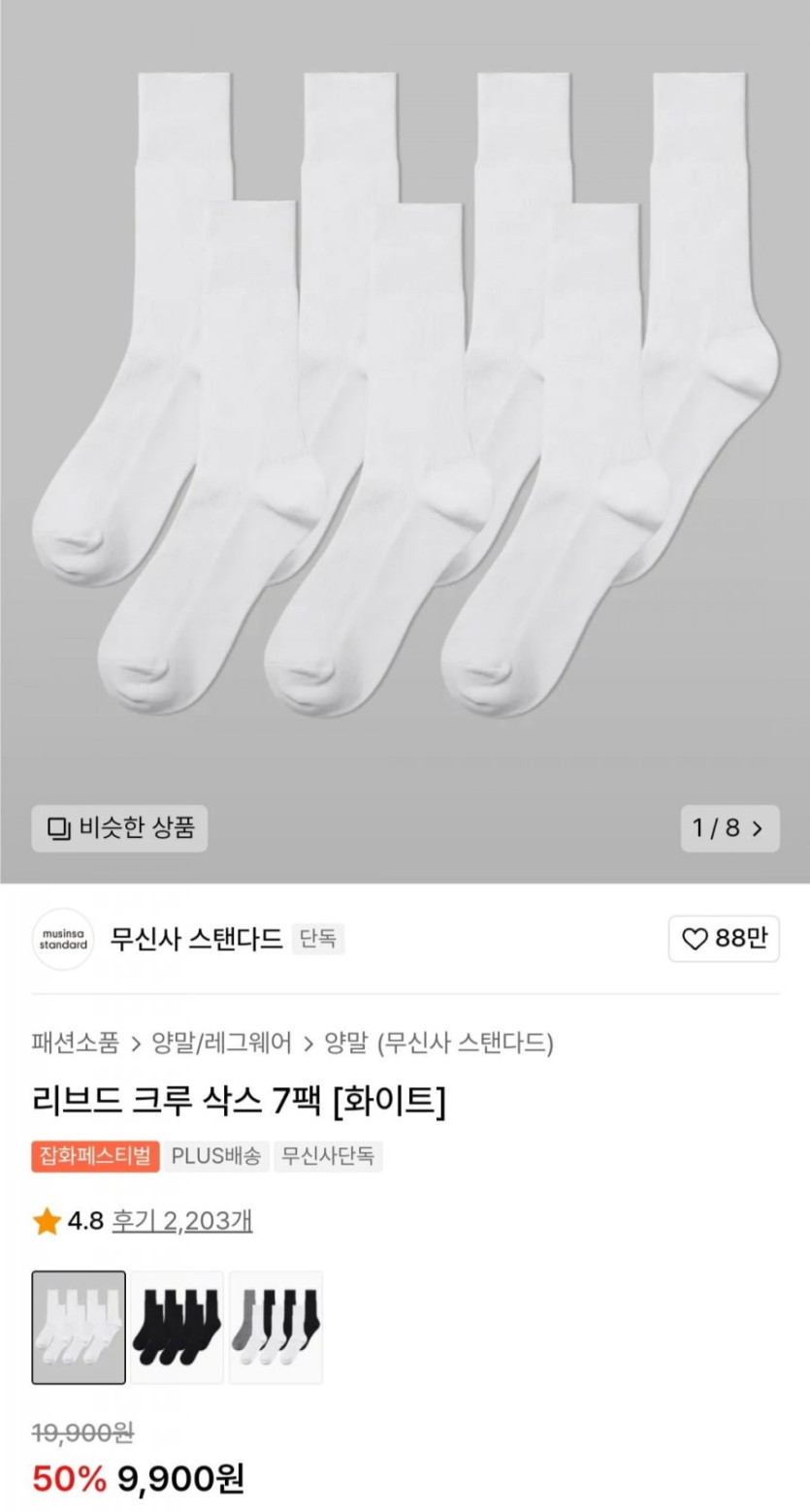Viewport: 810px width, 1512px height.
Task: Go to next product image 1/8
Action: tap(729, 828)
